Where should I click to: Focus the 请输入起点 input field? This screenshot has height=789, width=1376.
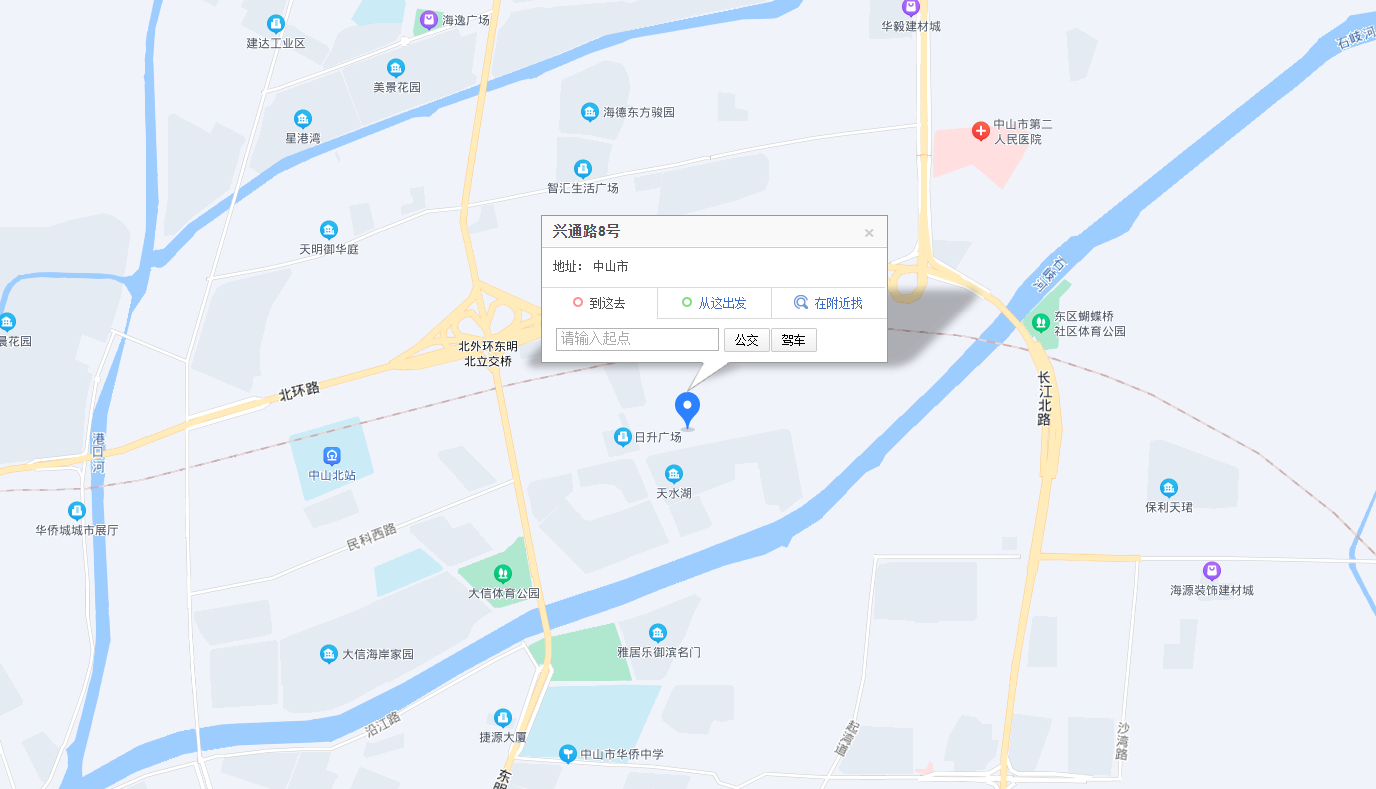pyautogui.click(x=637, y=339)
